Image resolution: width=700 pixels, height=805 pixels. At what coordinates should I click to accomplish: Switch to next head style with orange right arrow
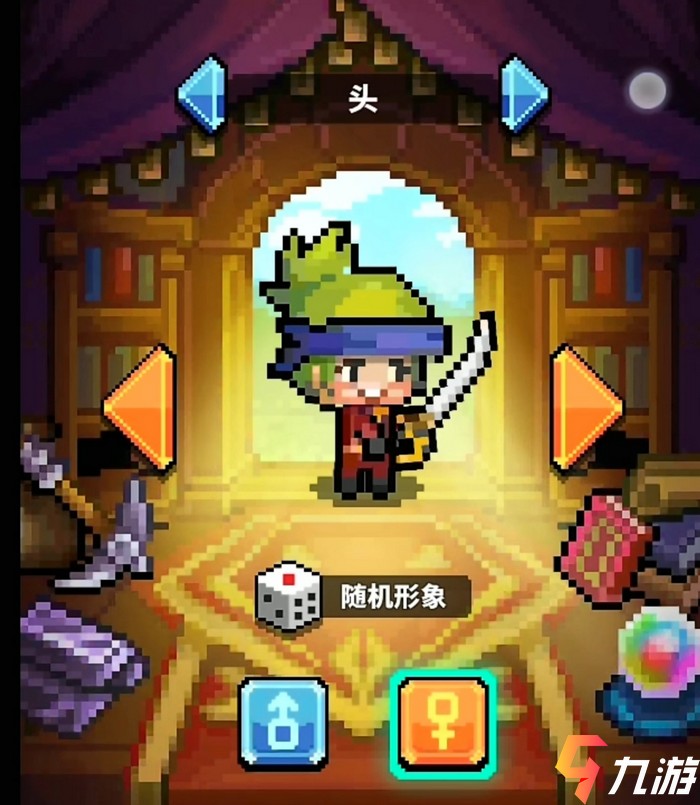point(587,407)
